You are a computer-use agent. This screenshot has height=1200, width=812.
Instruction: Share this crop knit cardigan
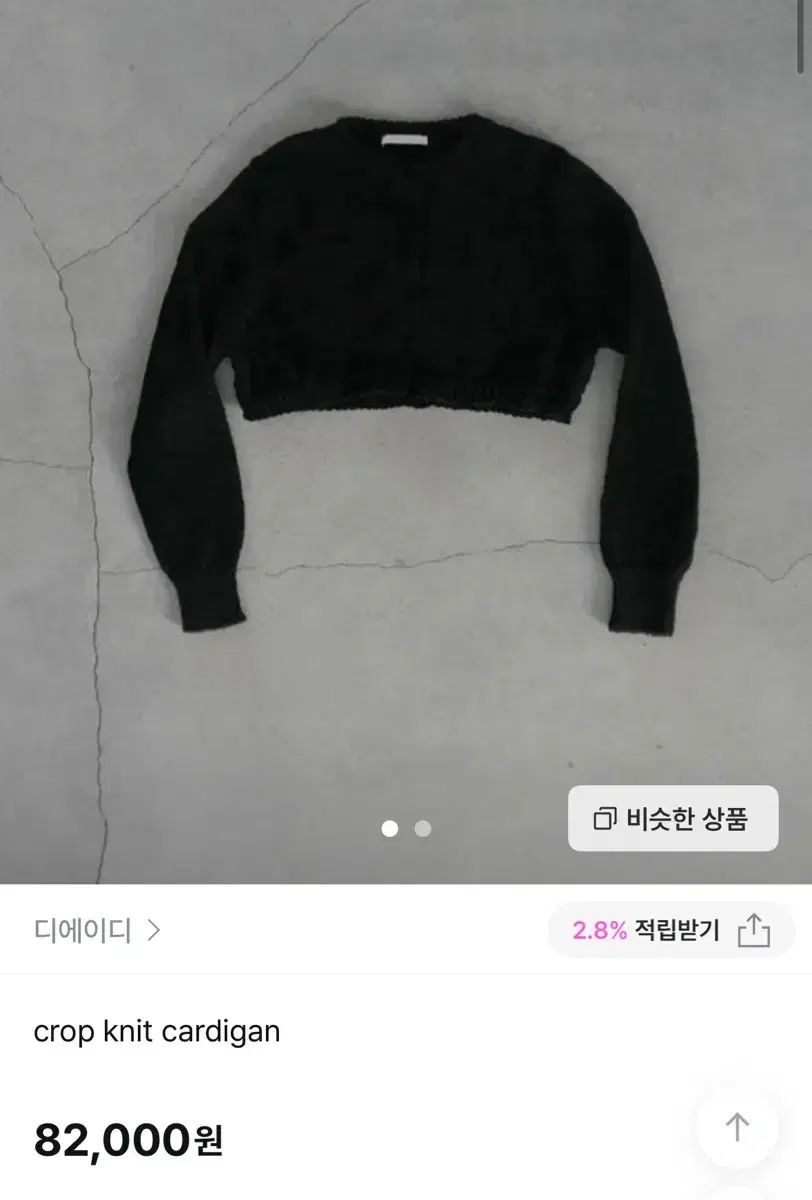(x=754, y=931)
